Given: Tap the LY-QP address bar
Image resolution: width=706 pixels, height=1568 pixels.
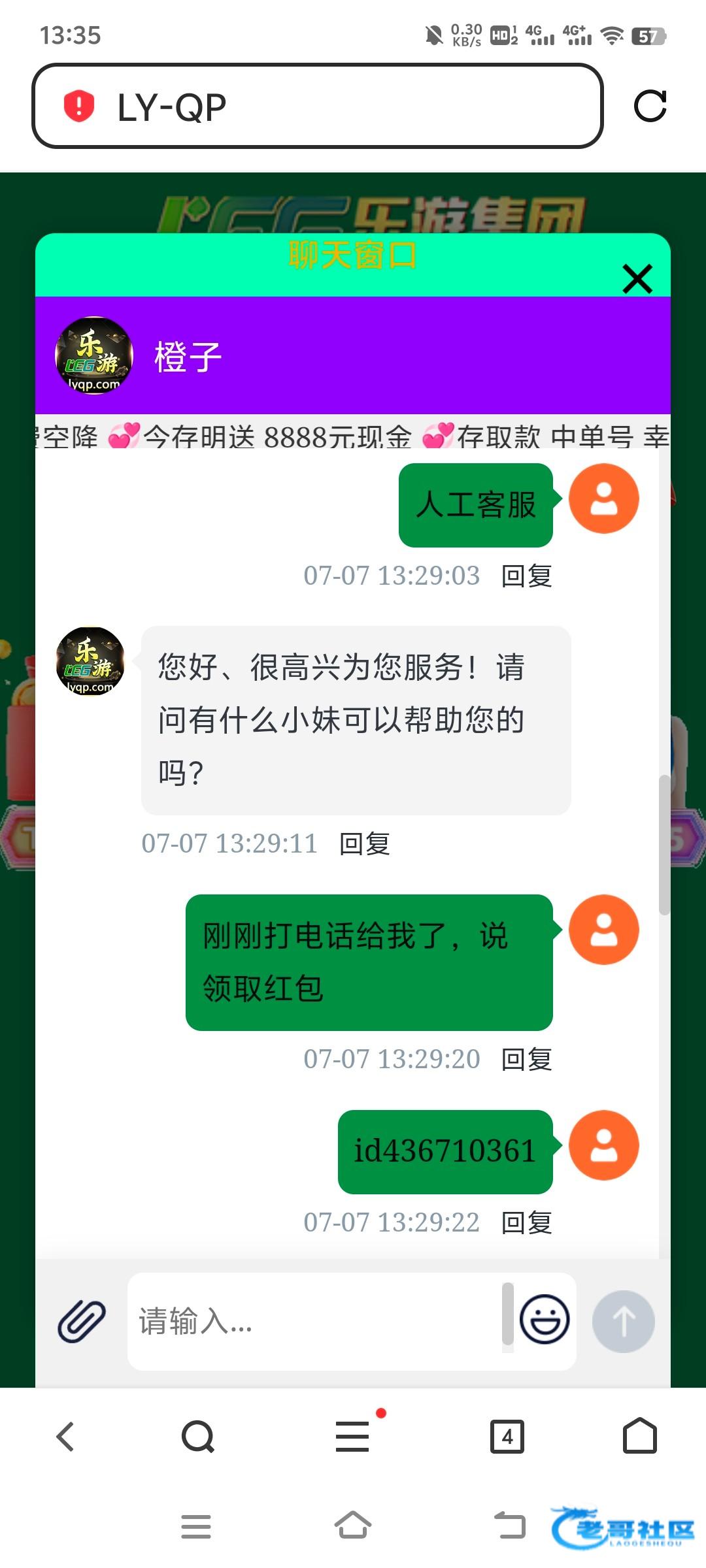Looking at the screenshot, I should pyautogui.click(x=317, y=106).
